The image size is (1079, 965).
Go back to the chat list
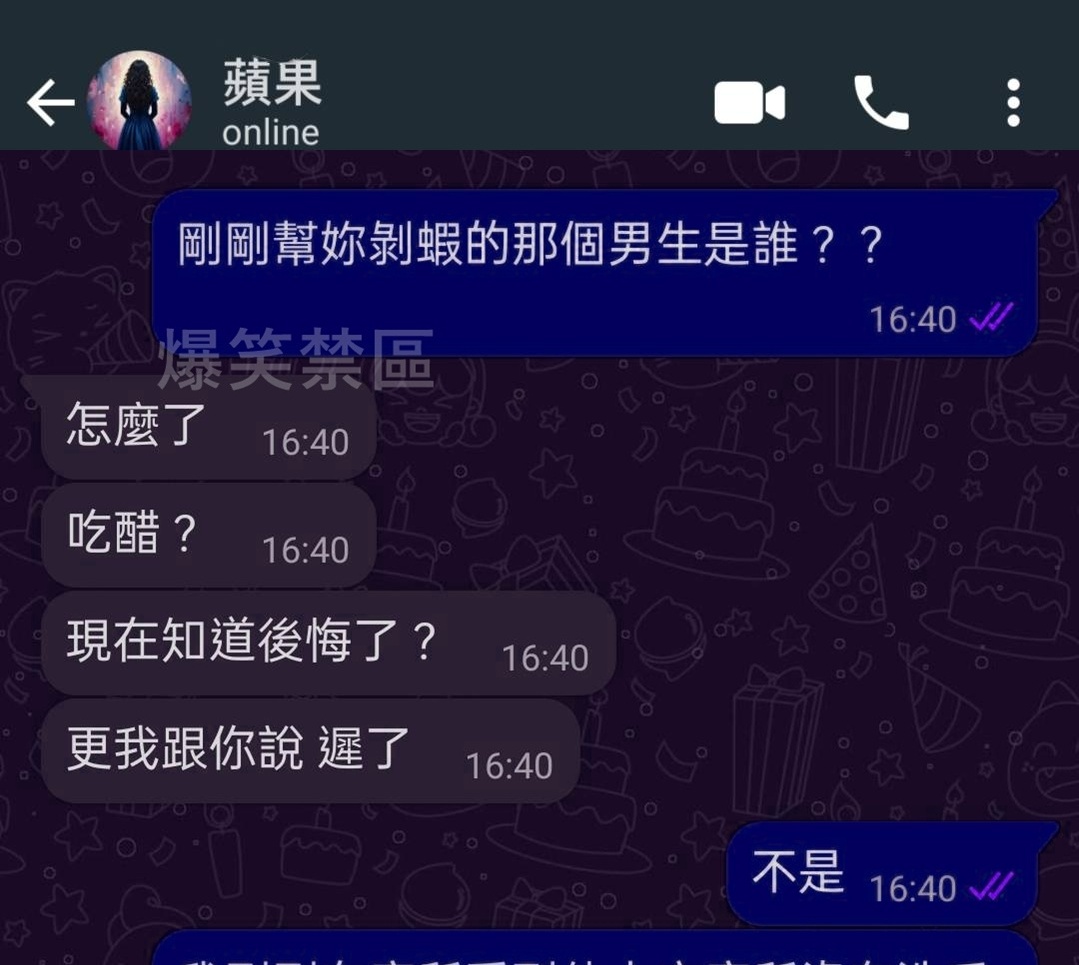point(50,102)
